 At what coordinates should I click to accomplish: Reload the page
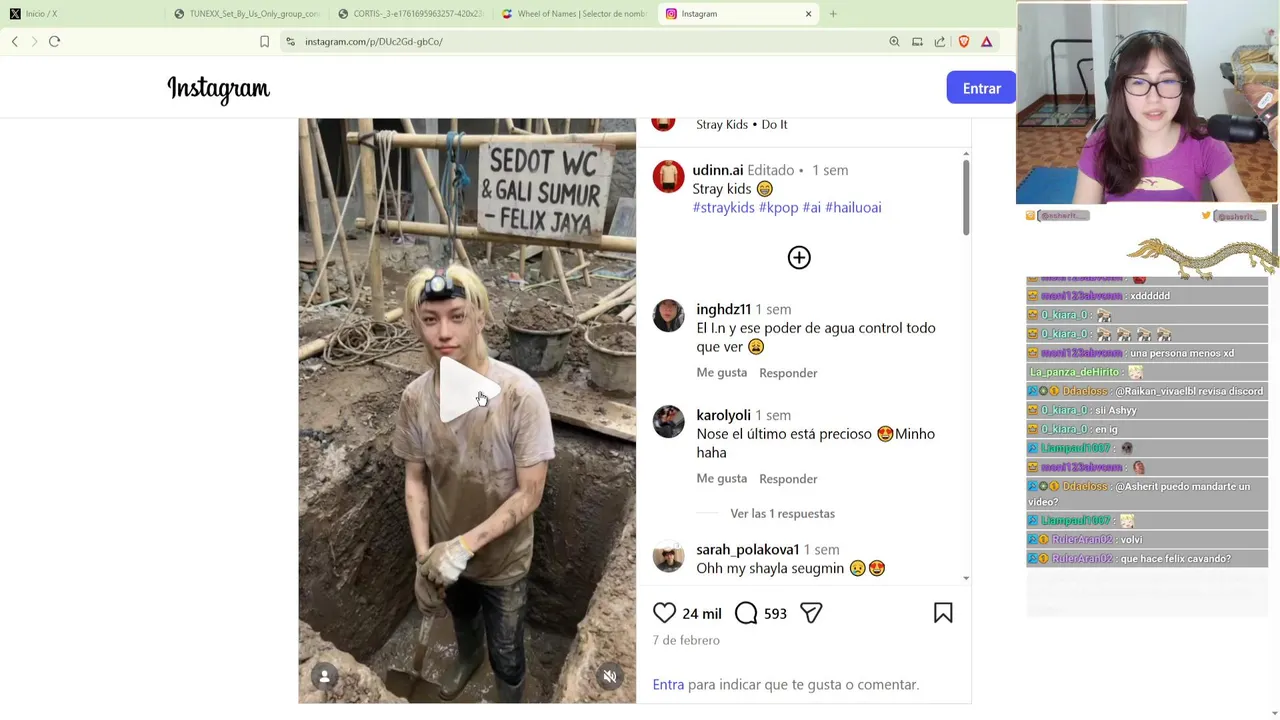(x=54, y=41)
